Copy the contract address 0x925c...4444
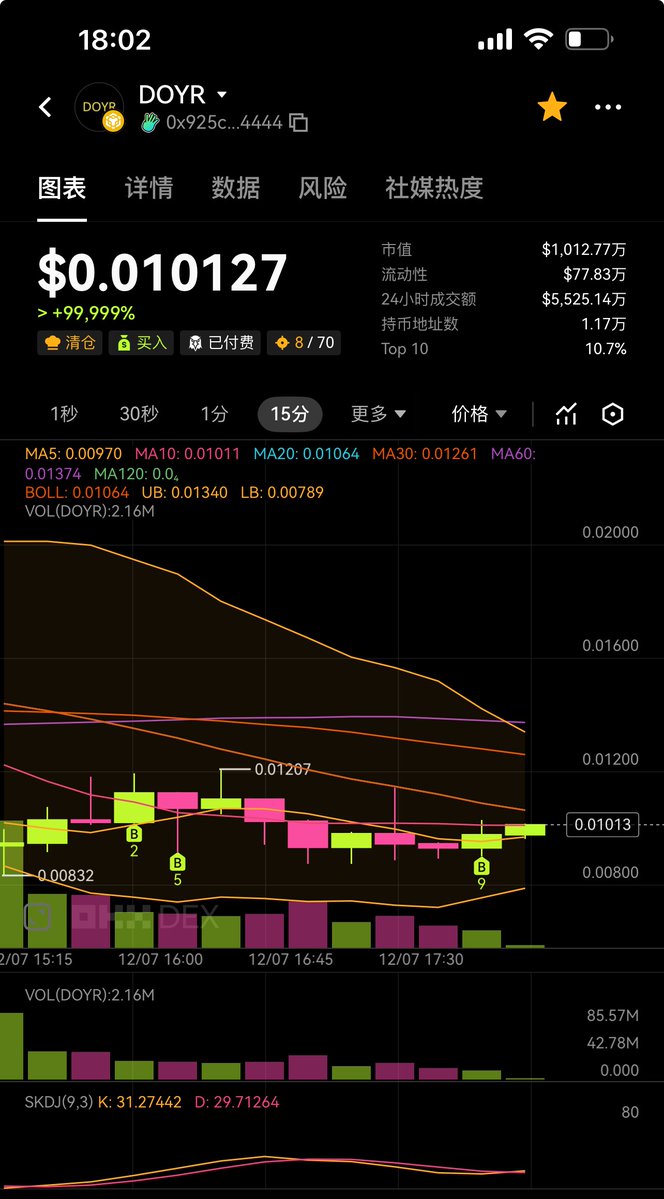The image size is (664, 1199). 298,123
